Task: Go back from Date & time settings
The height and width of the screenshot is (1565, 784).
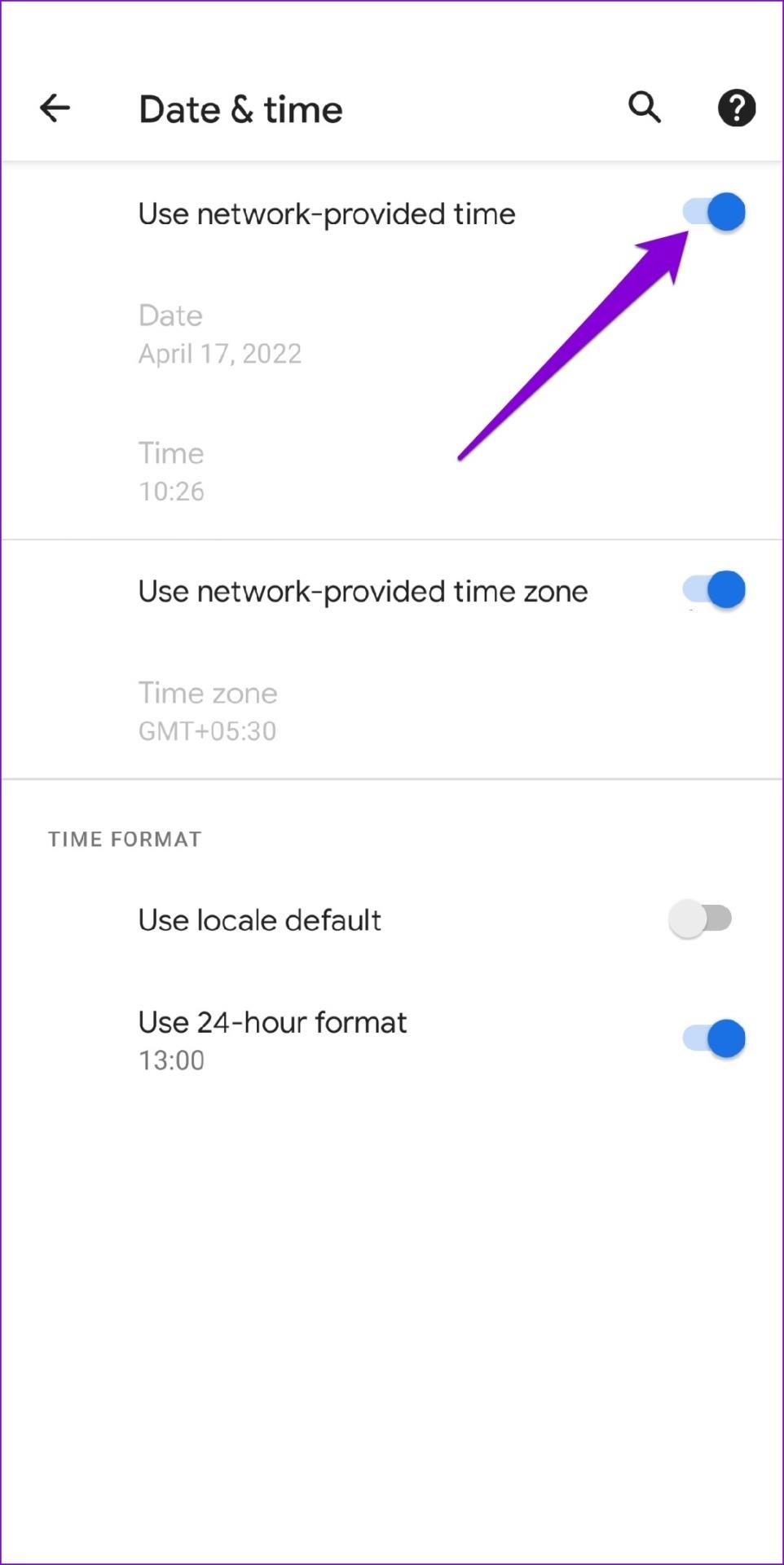Action: pos(55,108)
